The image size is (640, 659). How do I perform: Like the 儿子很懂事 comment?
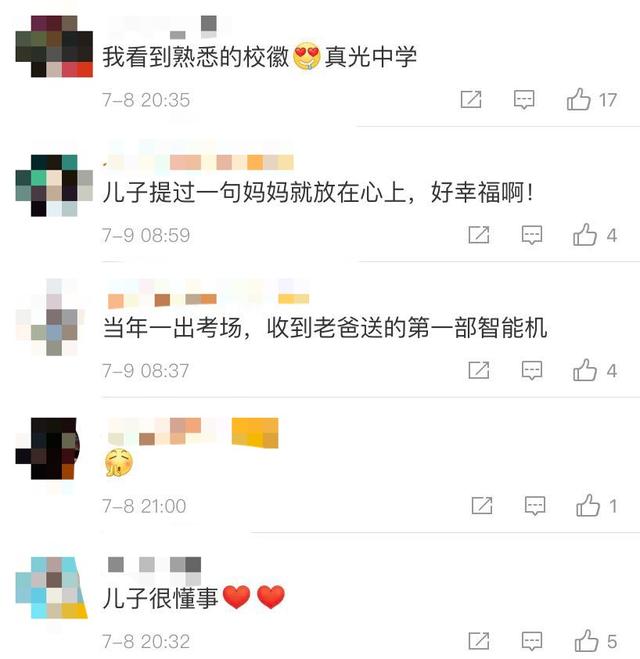(588, 641)
